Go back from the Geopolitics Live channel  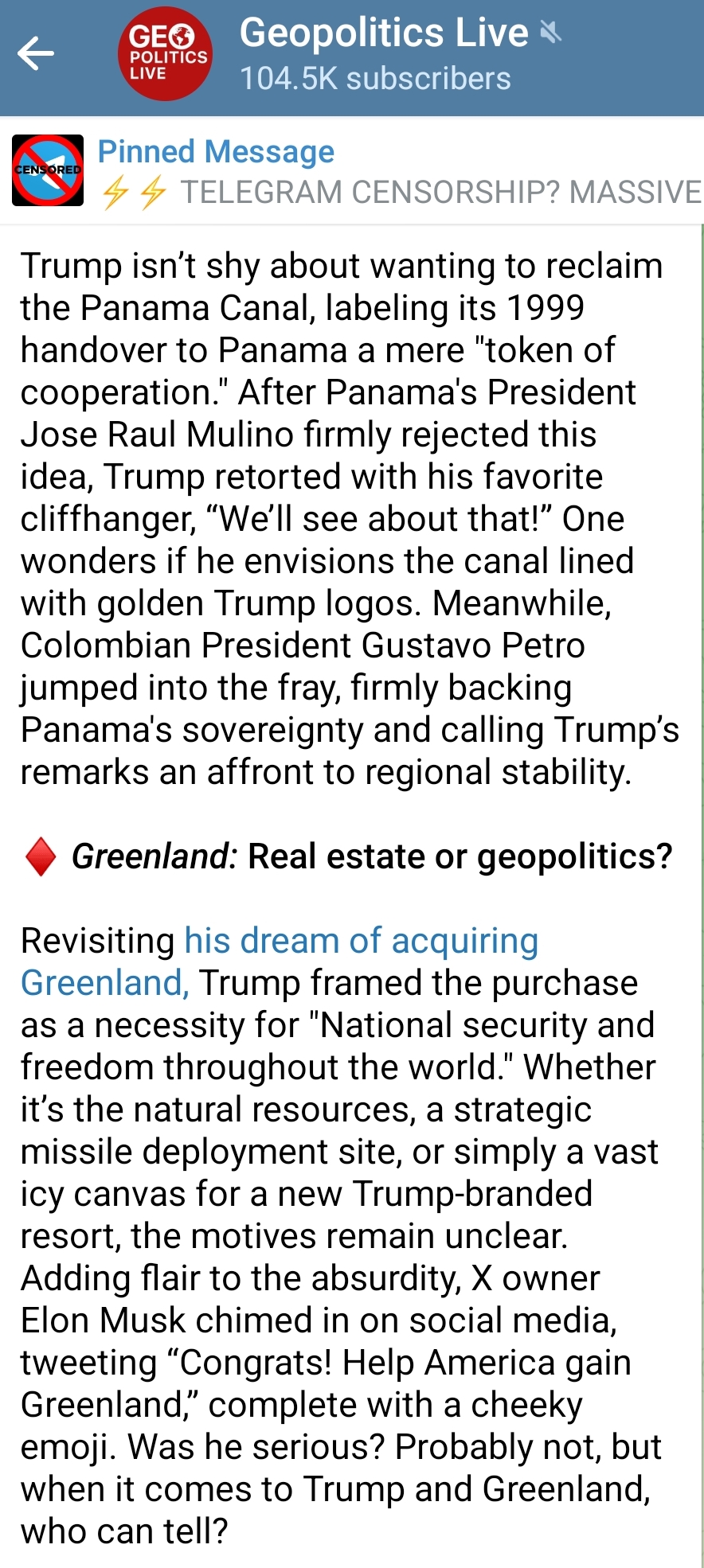(36, 54)
